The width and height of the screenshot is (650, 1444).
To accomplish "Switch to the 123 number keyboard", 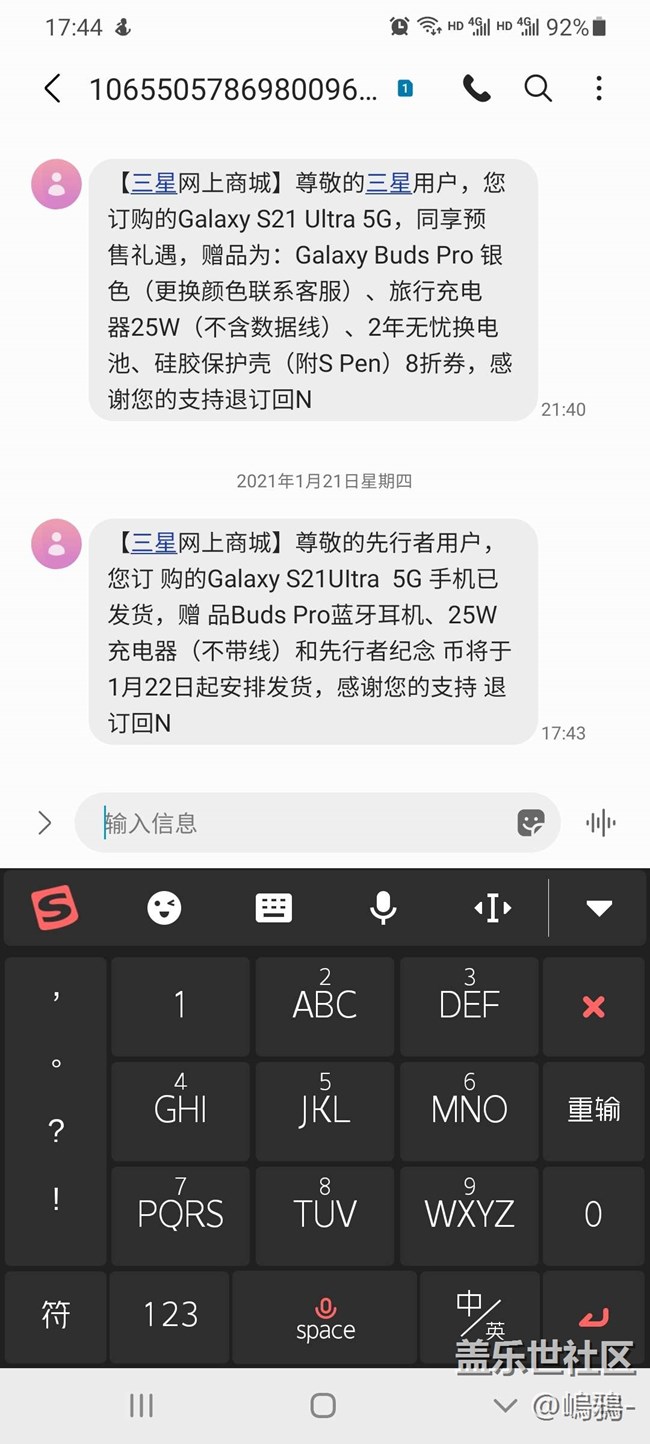I will [x=171, y=1314].
